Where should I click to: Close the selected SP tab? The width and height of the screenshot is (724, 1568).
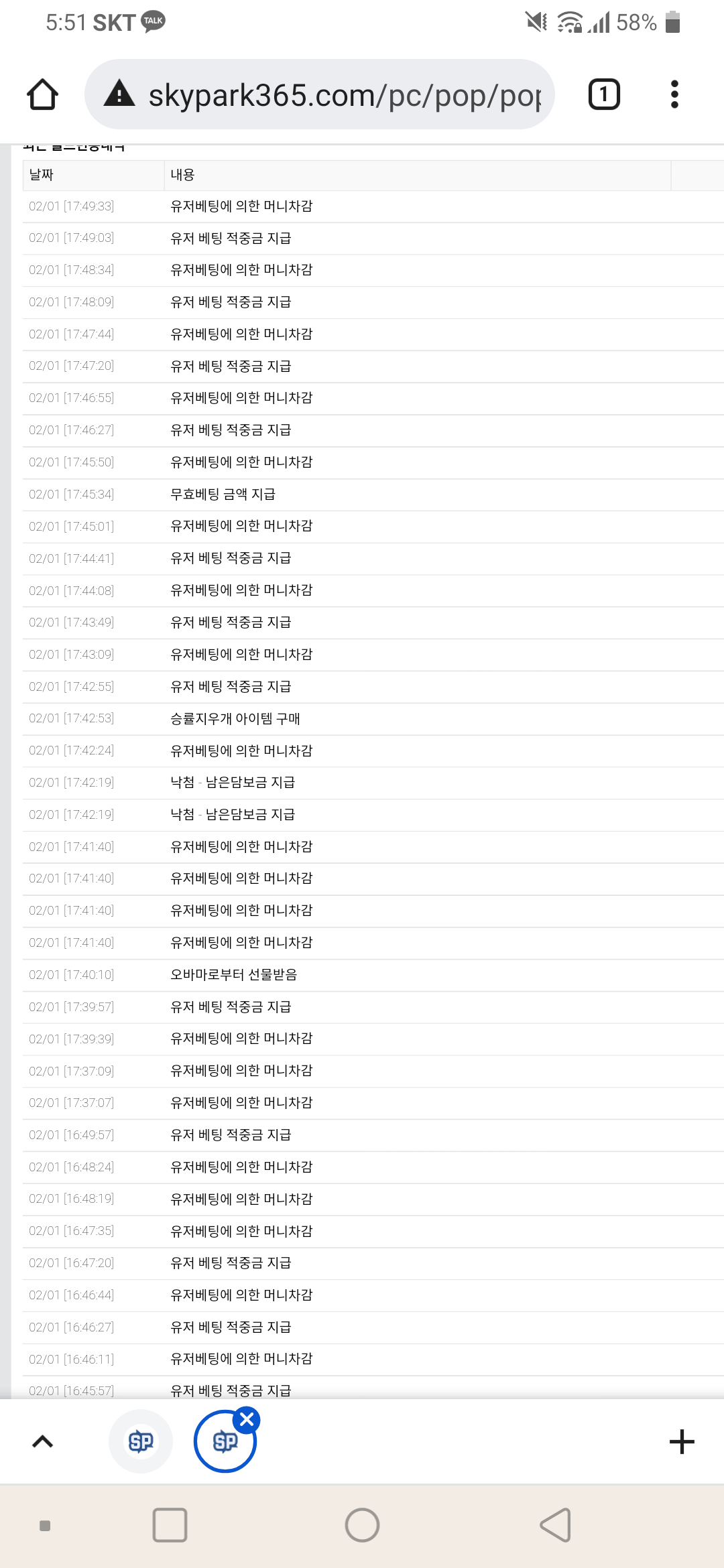click(247, 1419)
